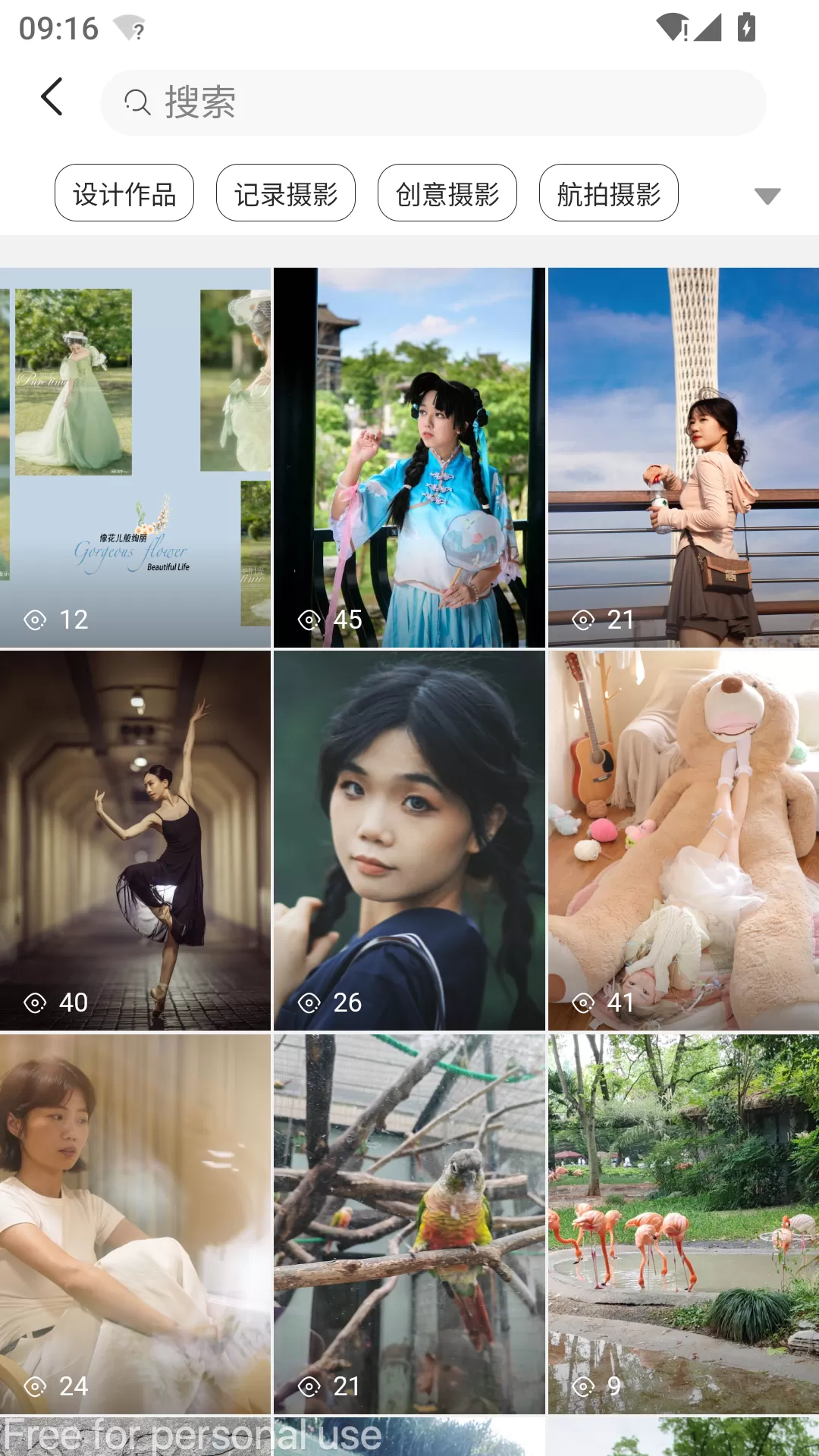Open the ballet dancer photo with 40 views
819x1456 pixels.
tap(135, 840)
